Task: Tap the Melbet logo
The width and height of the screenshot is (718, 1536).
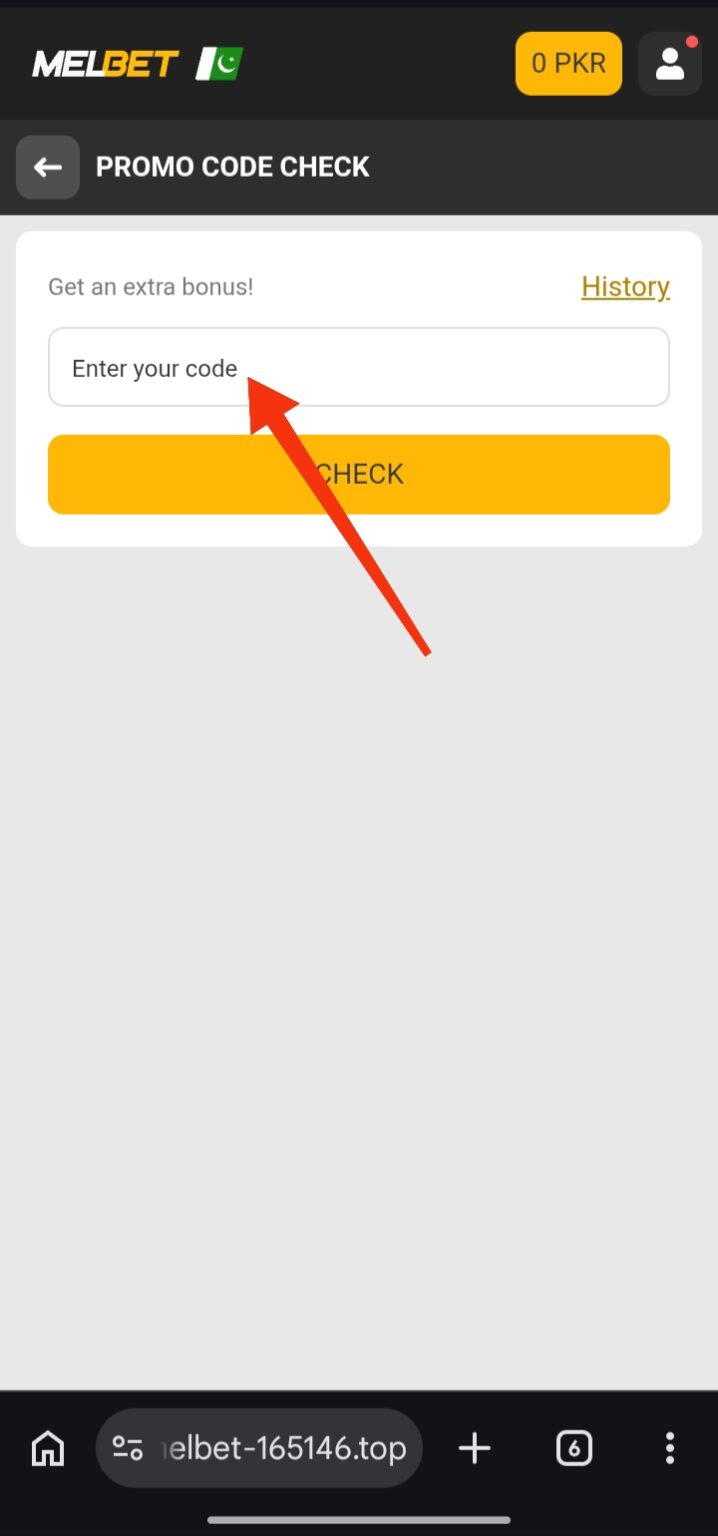Action: (137, 64)
